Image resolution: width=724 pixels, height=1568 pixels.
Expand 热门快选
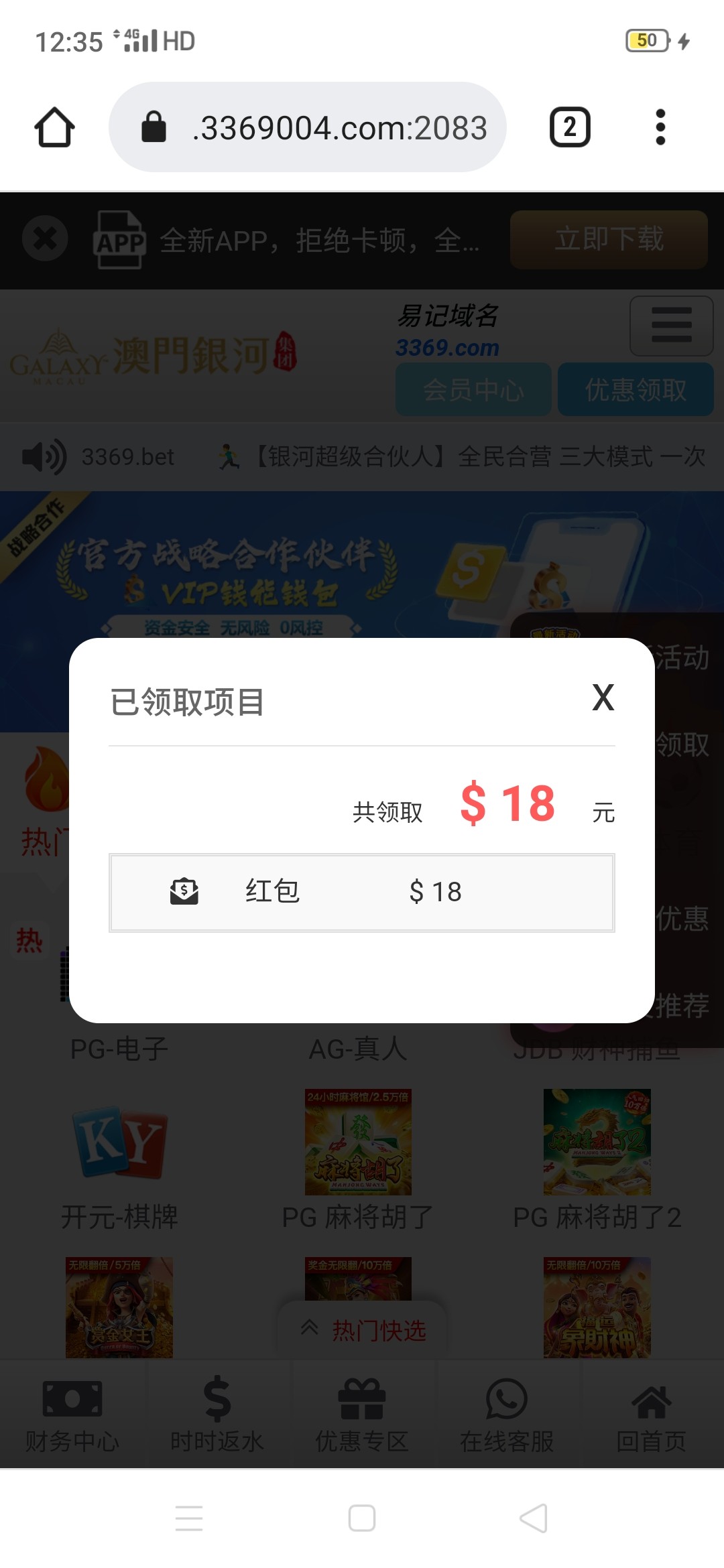pyautogui.click(x=363, y=1329)
